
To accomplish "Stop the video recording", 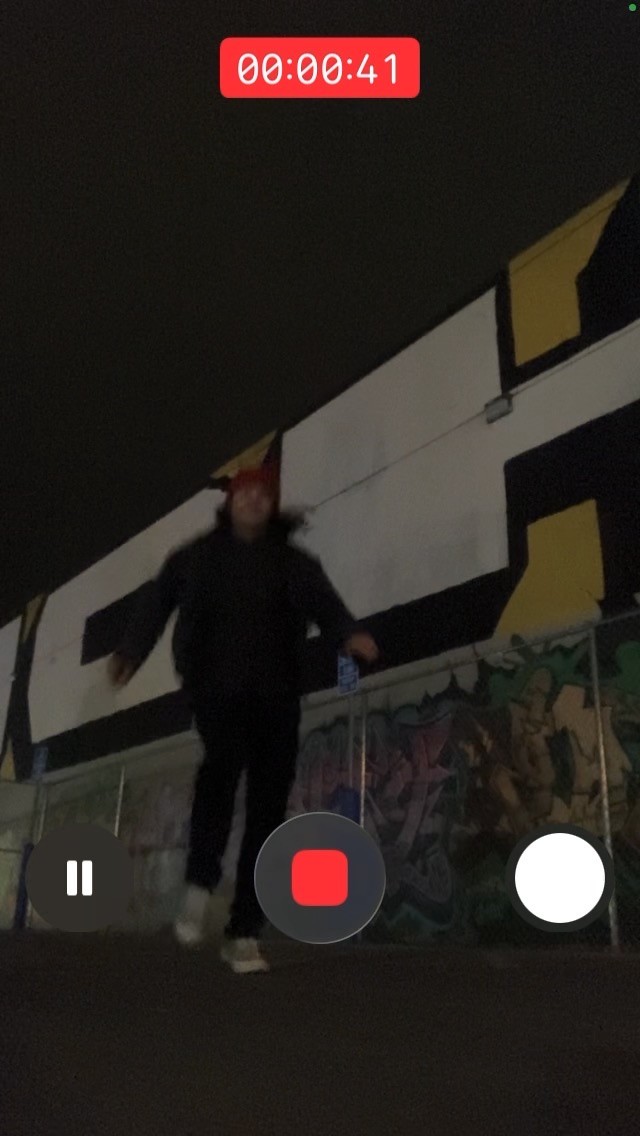I will (320, 878).
